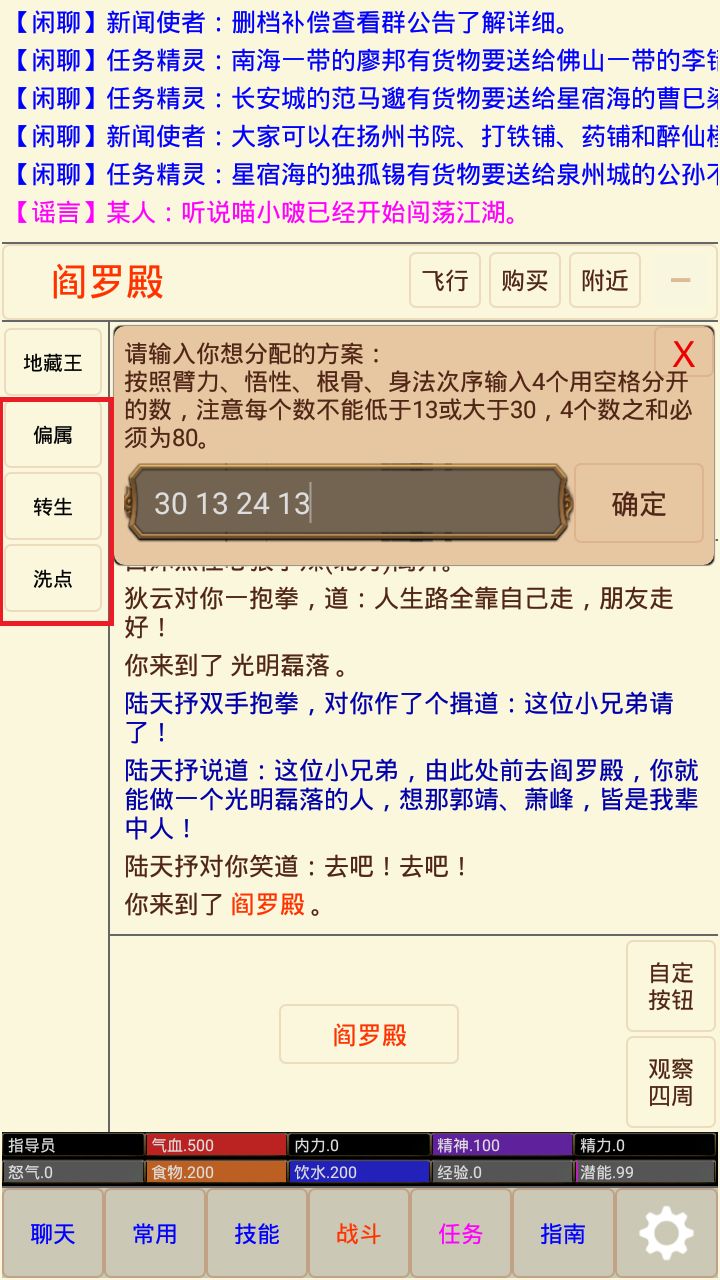Open 自定按钮 (custom buttons)
This screenshot has width=720, height=1280.
pyautogui.click(x=671, y=987)
